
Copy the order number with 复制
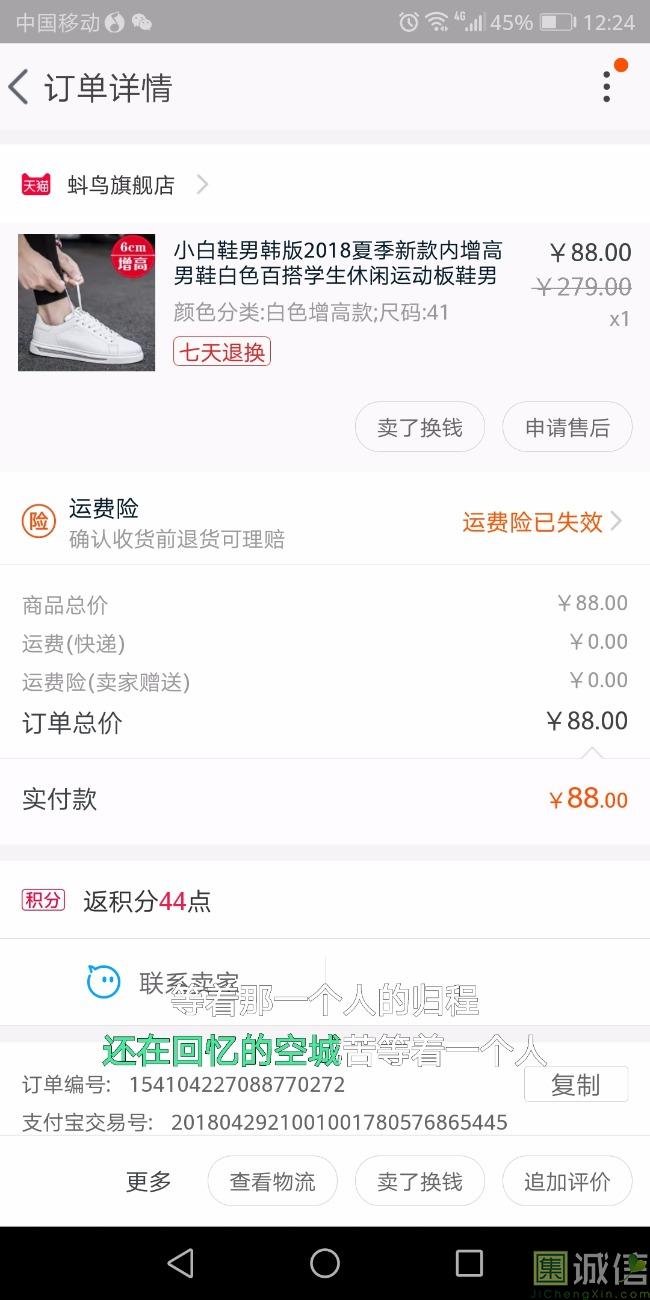coord(575,1085)
